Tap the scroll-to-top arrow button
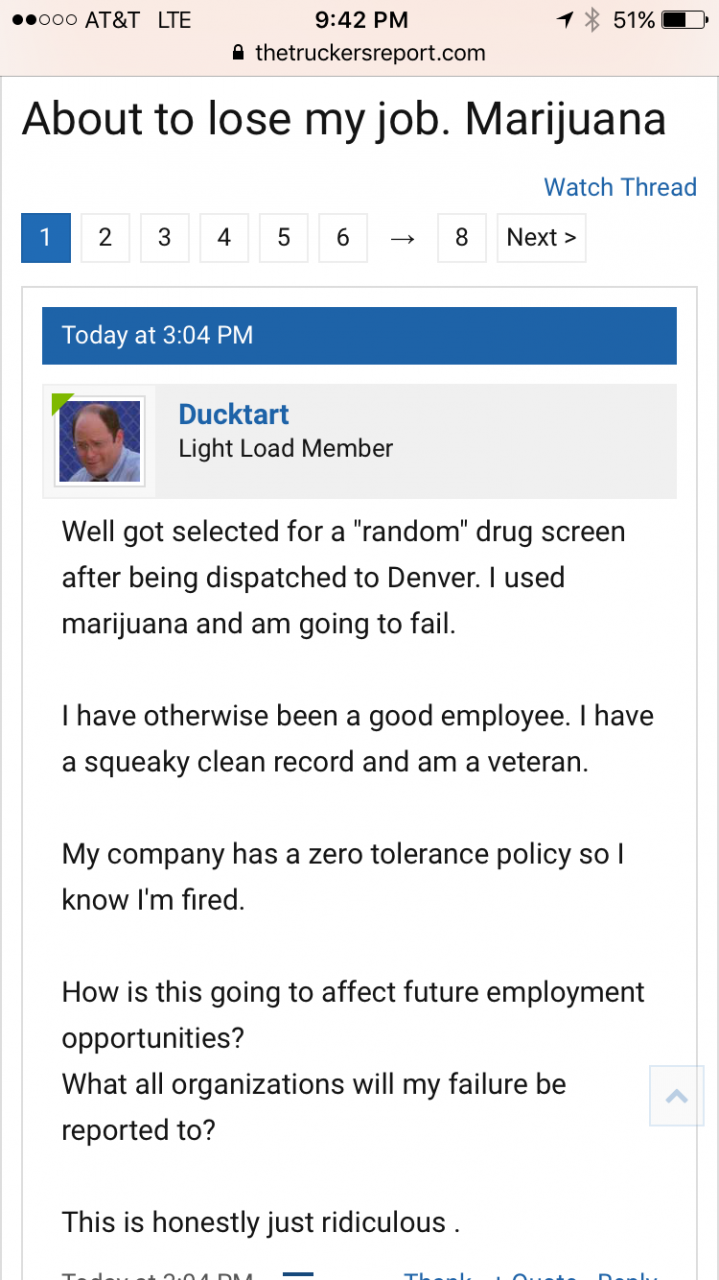This screenshot has width=719, height=1280. coord(676,1096)
